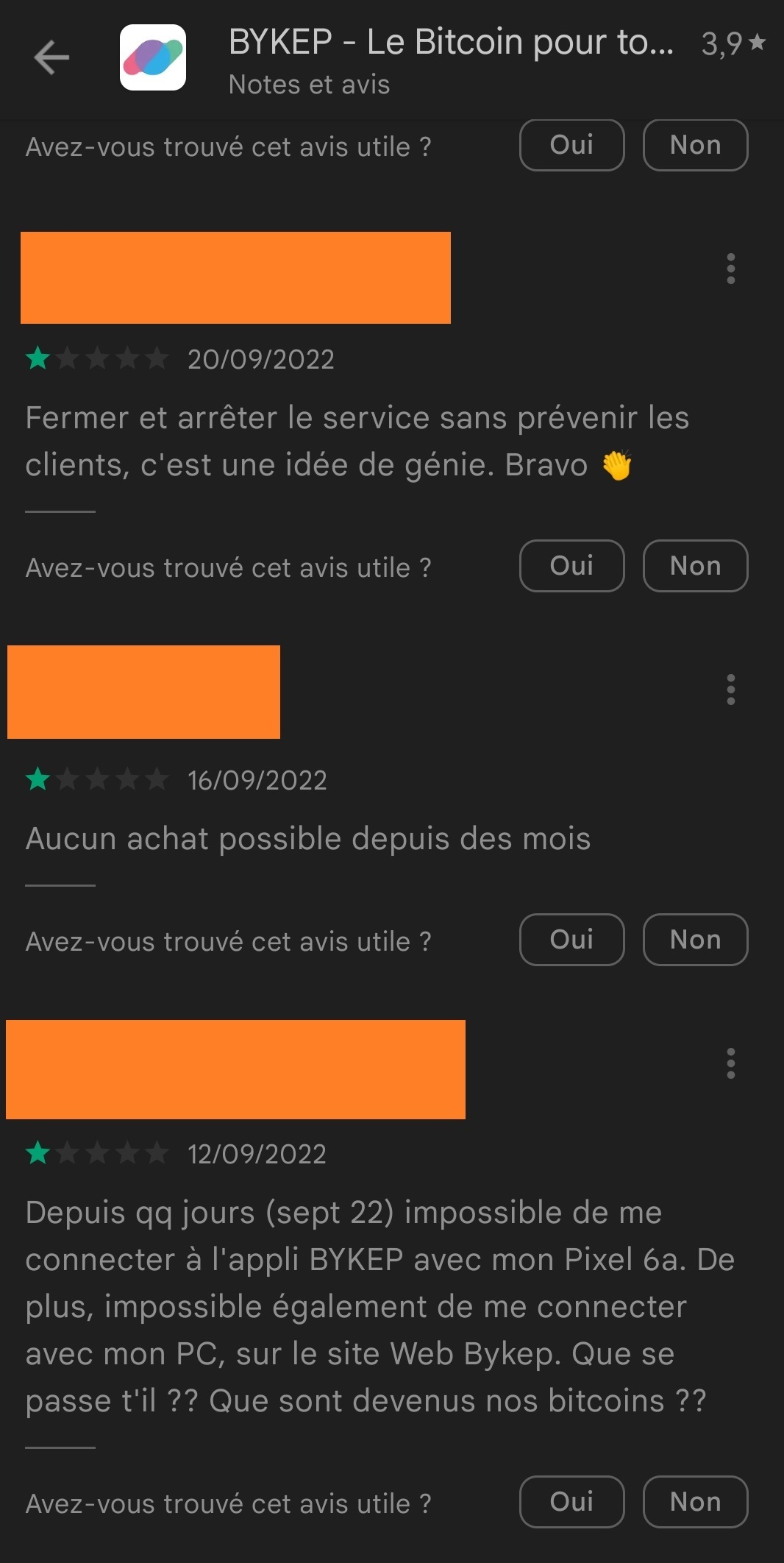The height and width of the screenshot is (1563, 784).
Task: Tap Non under "Aucun achat possible" review
Action: pos(695,940)
